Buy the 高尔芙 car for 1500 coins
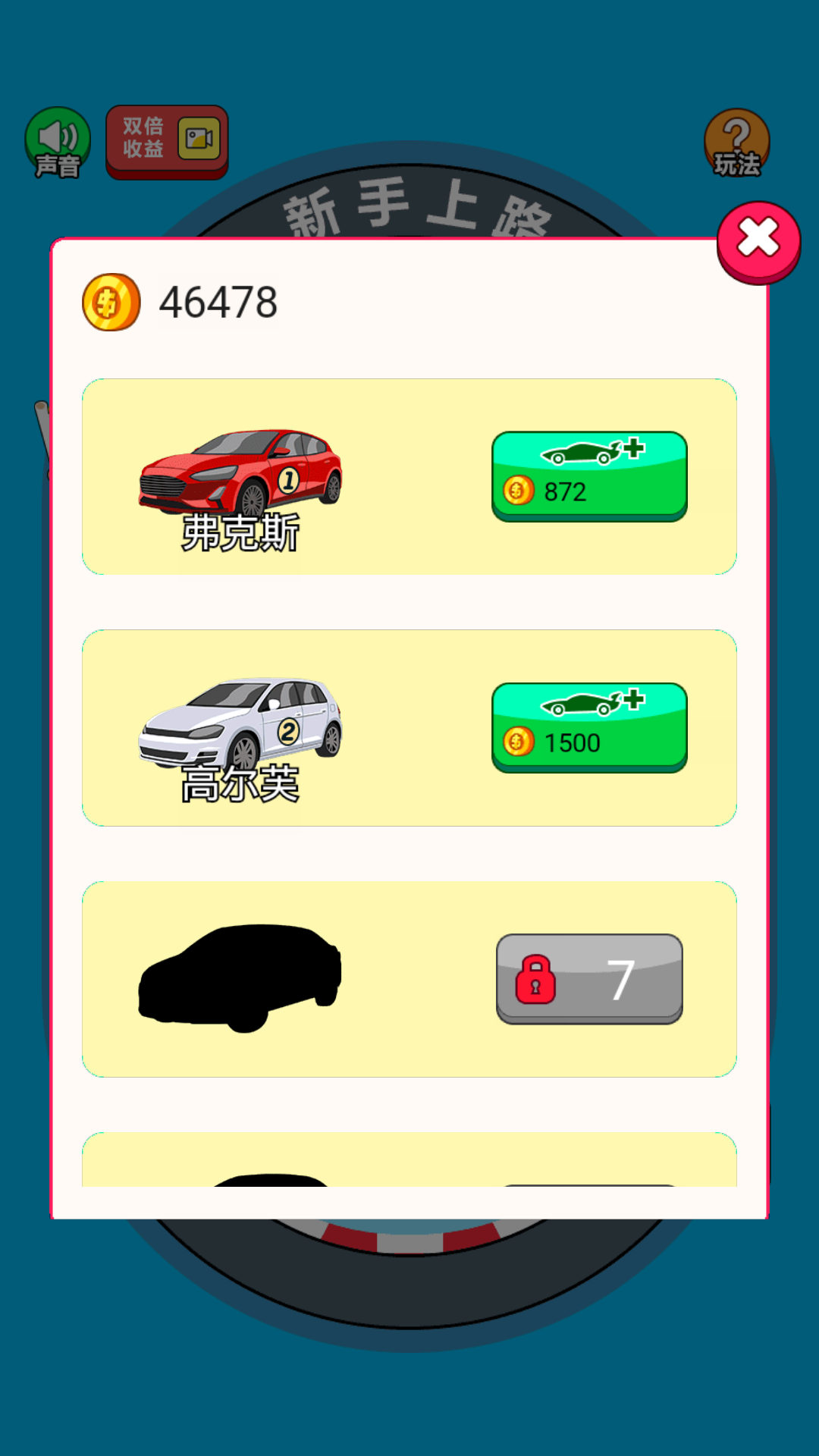The width and height of the screenshot is (819, 1456). pos(589,727)
